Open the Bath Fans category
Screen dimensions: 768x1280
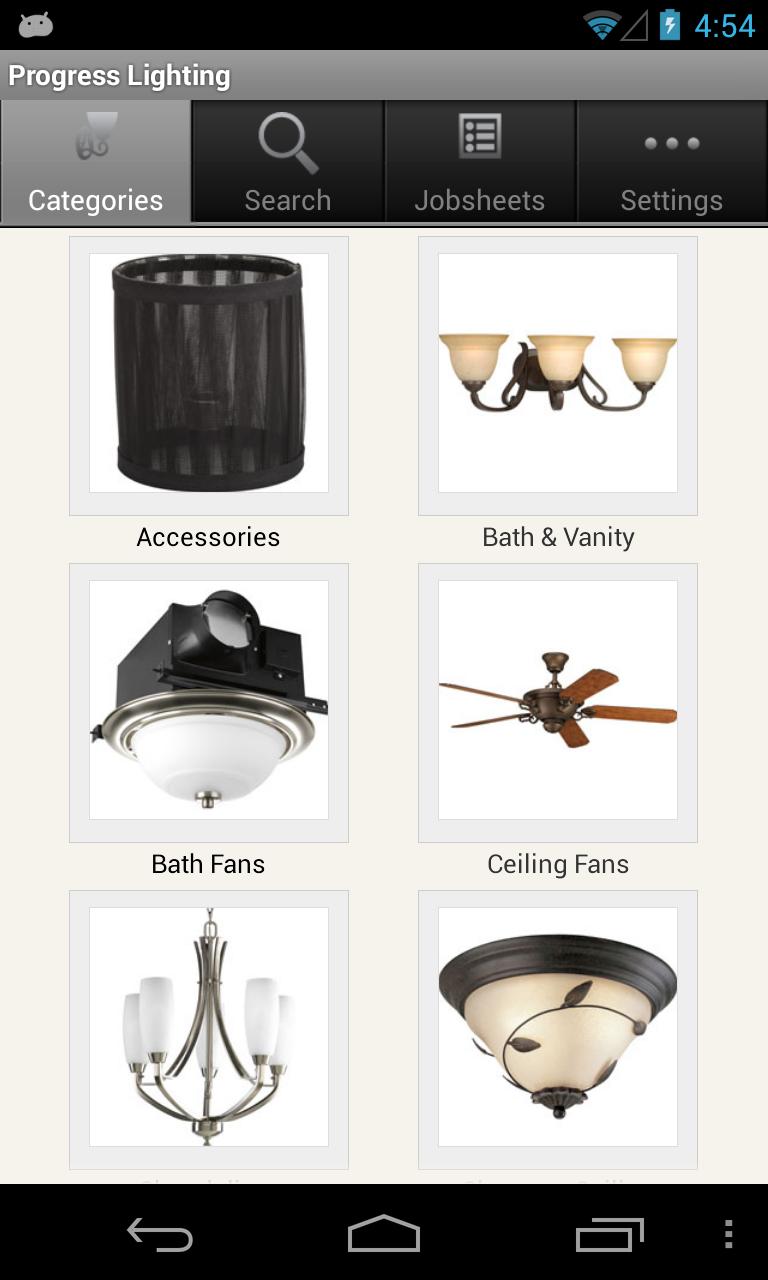click(x=209, y=702)
